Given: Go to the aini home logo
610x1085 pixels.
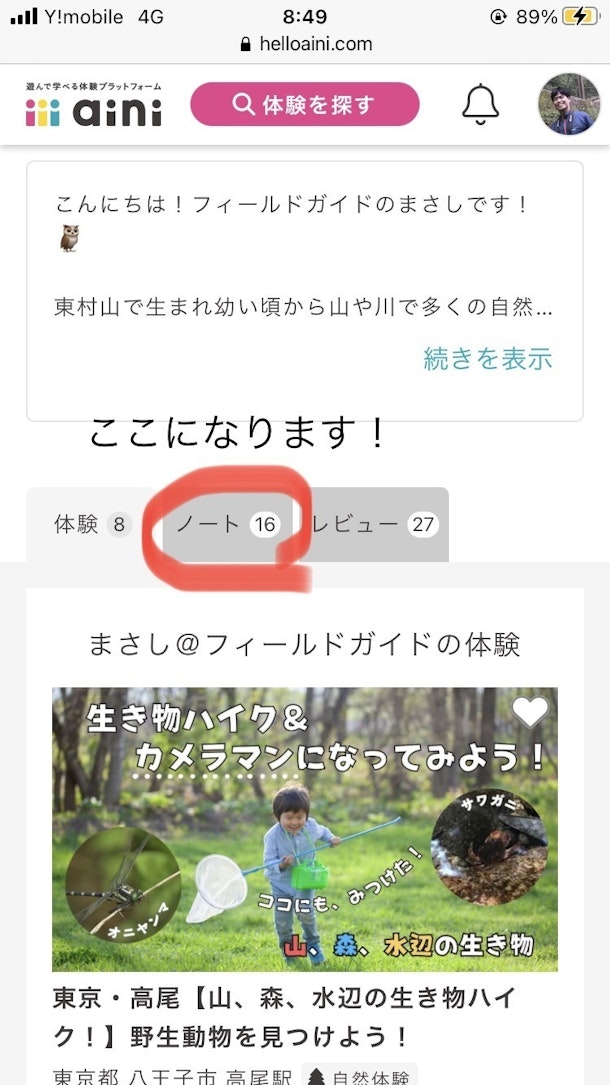Looking at the screenshot, I should coord(94,106).
